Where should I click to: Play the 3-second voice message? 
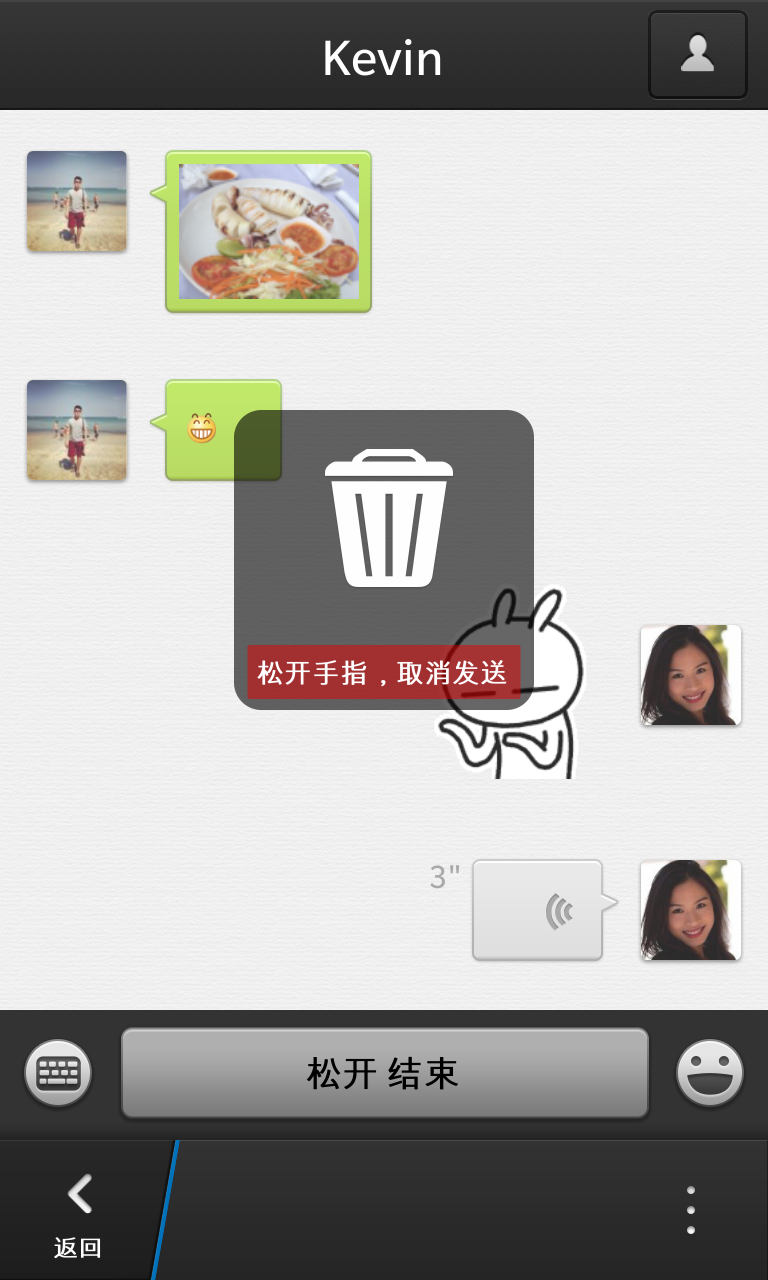point(538,910)
